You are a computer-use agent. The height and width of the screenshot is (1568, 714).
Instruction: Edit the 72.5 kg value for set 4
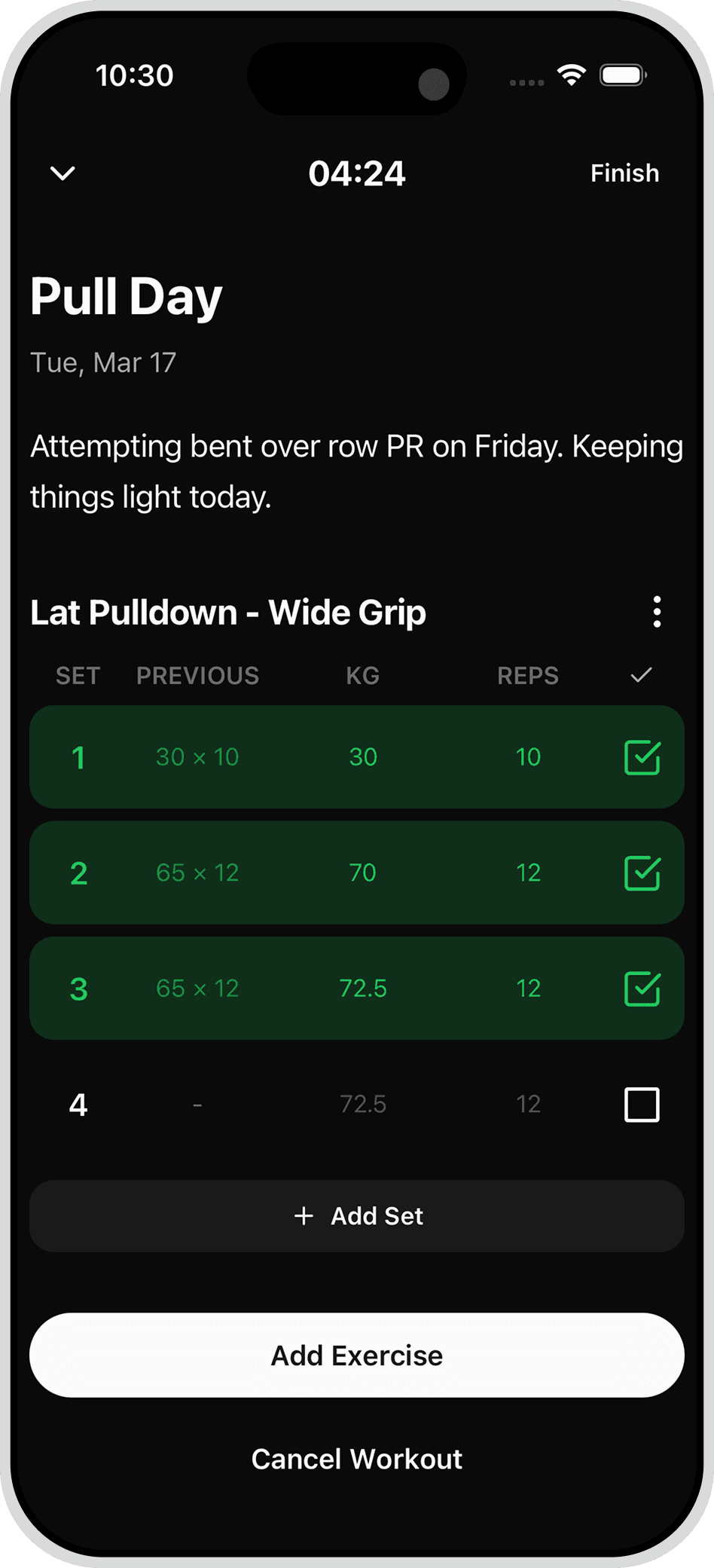coord(362,1105)
